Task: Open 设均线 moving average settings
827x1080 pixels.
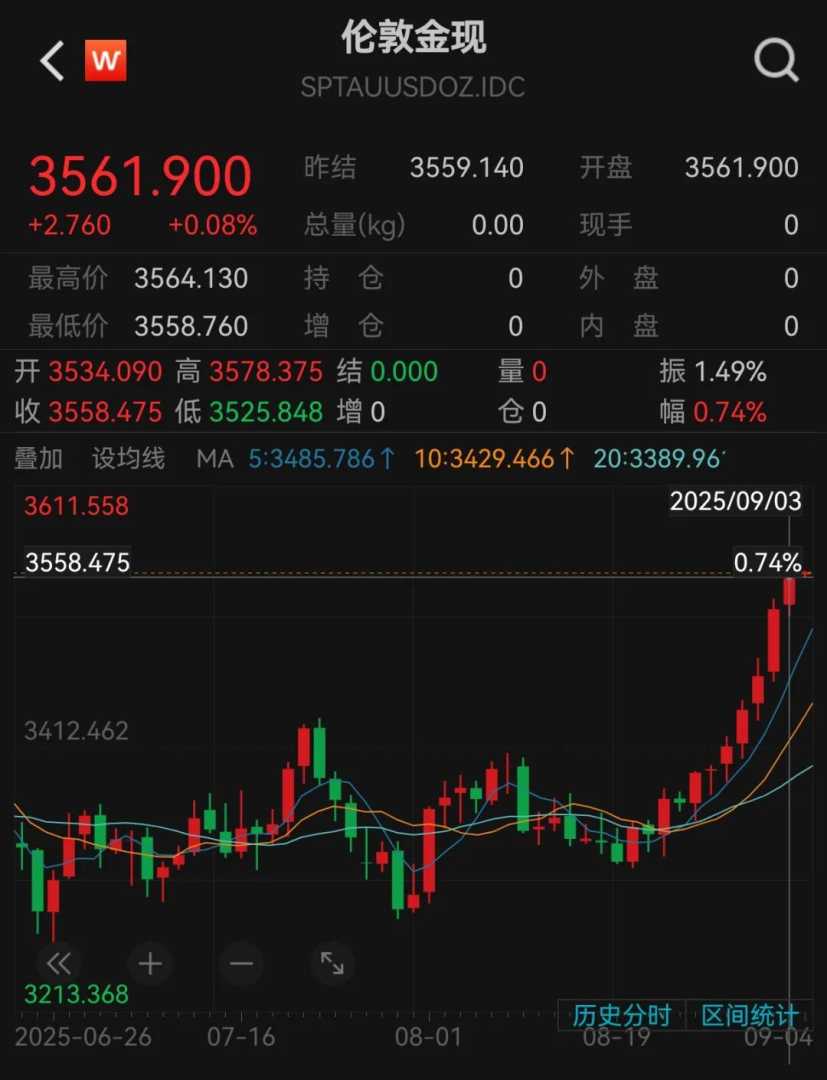Action: tap(129, 459)
